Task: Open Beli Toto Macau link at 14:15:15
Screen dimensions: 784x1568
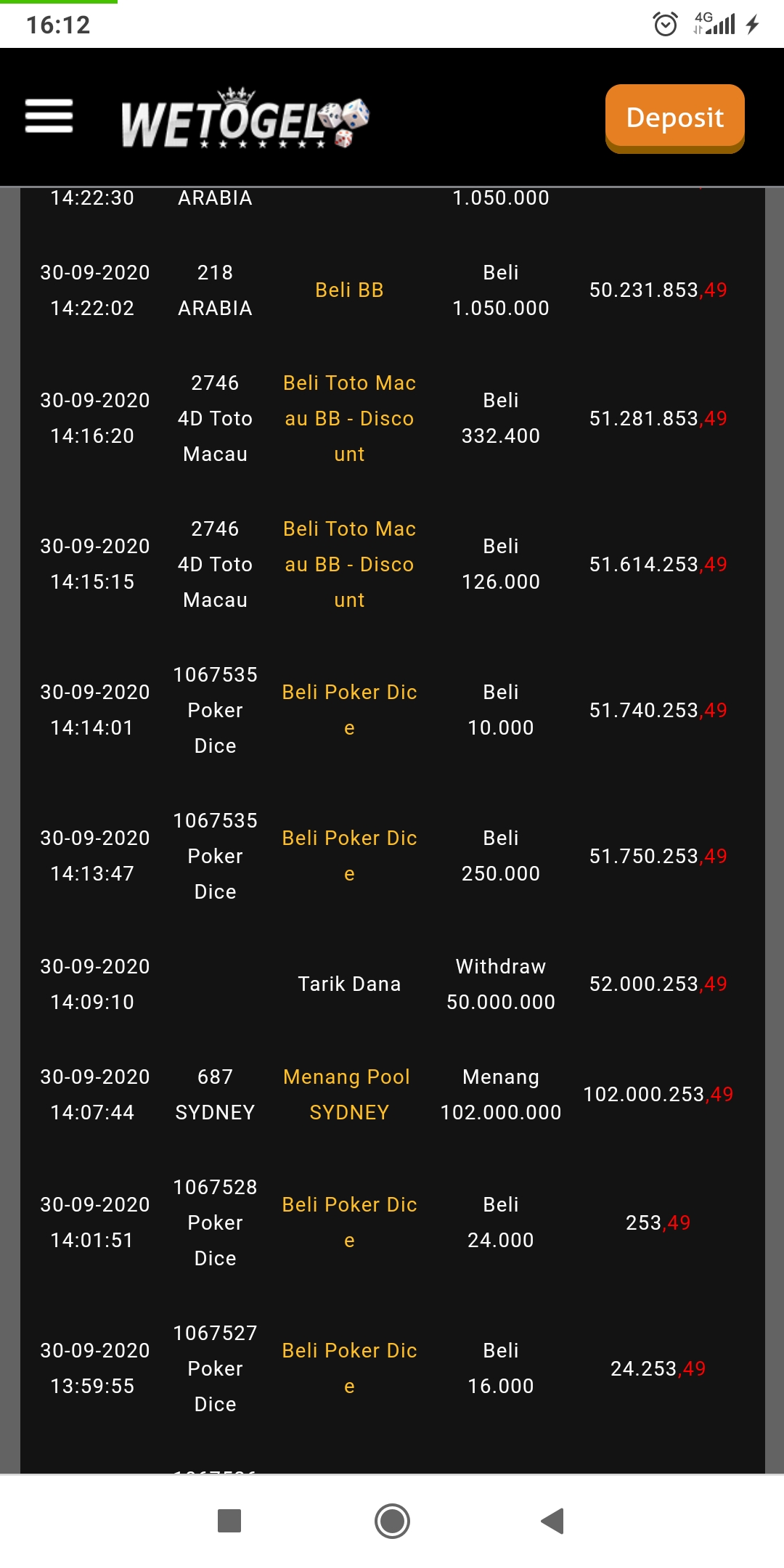Action: tap(349, 564)
